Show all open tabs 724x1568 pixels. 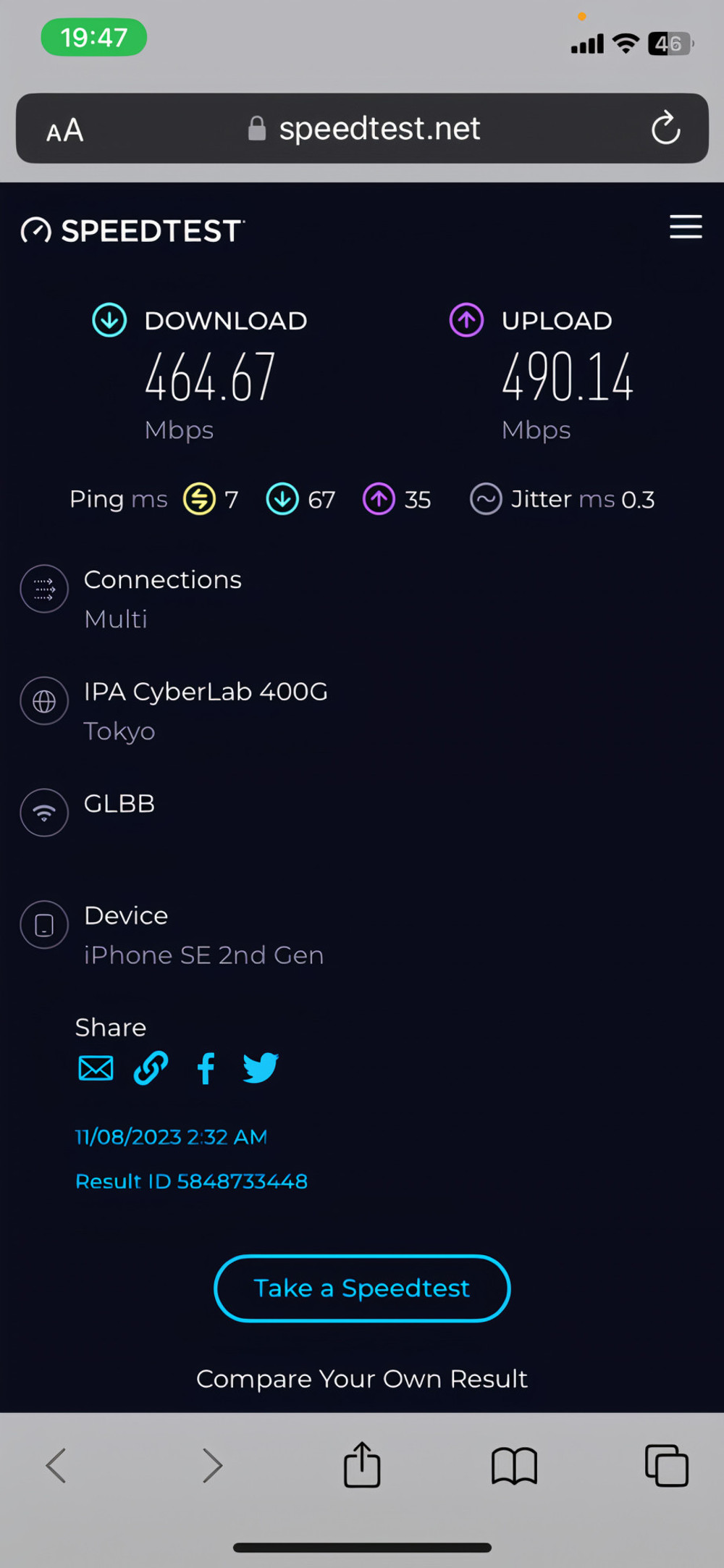(666, 1465)
